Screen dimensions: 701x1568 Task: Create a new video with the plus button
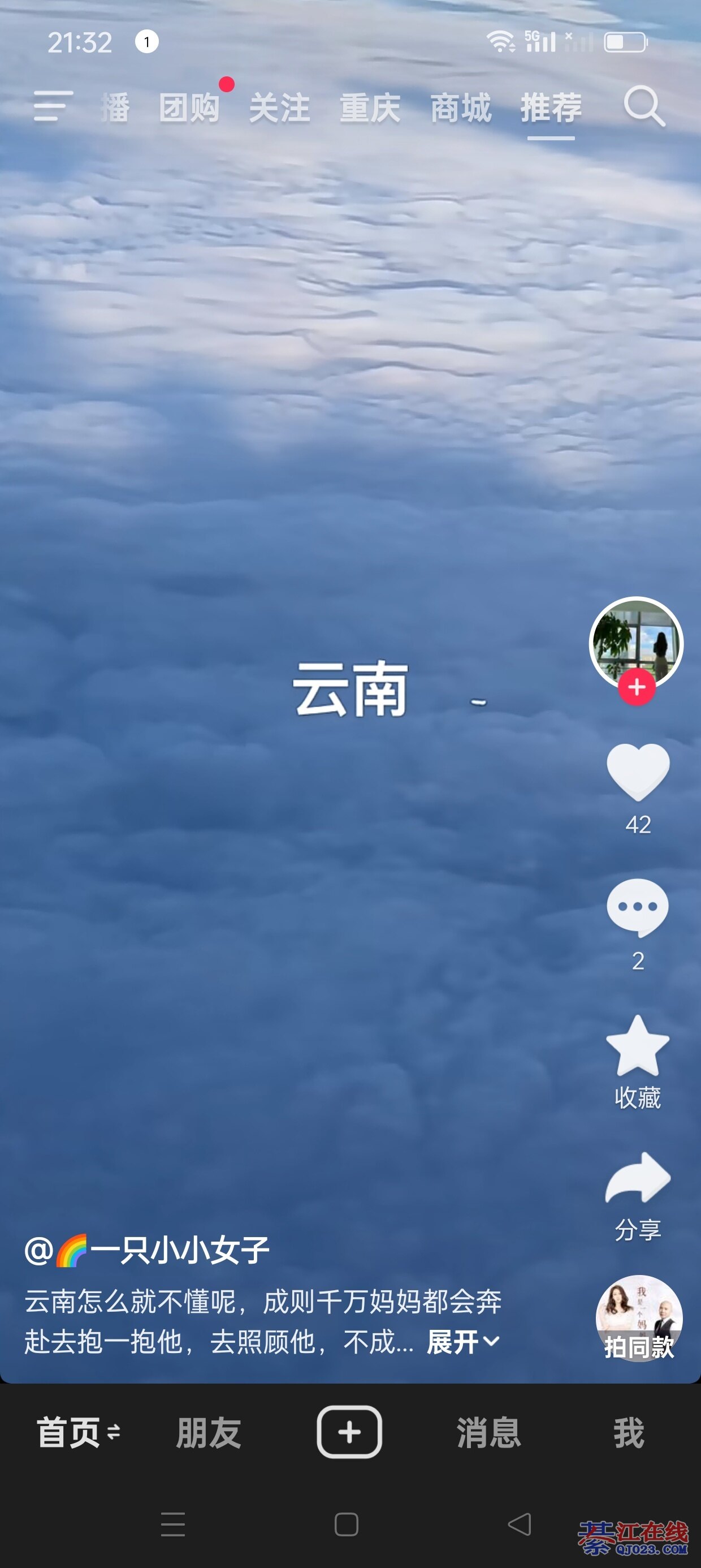(x=349, y=1432)
